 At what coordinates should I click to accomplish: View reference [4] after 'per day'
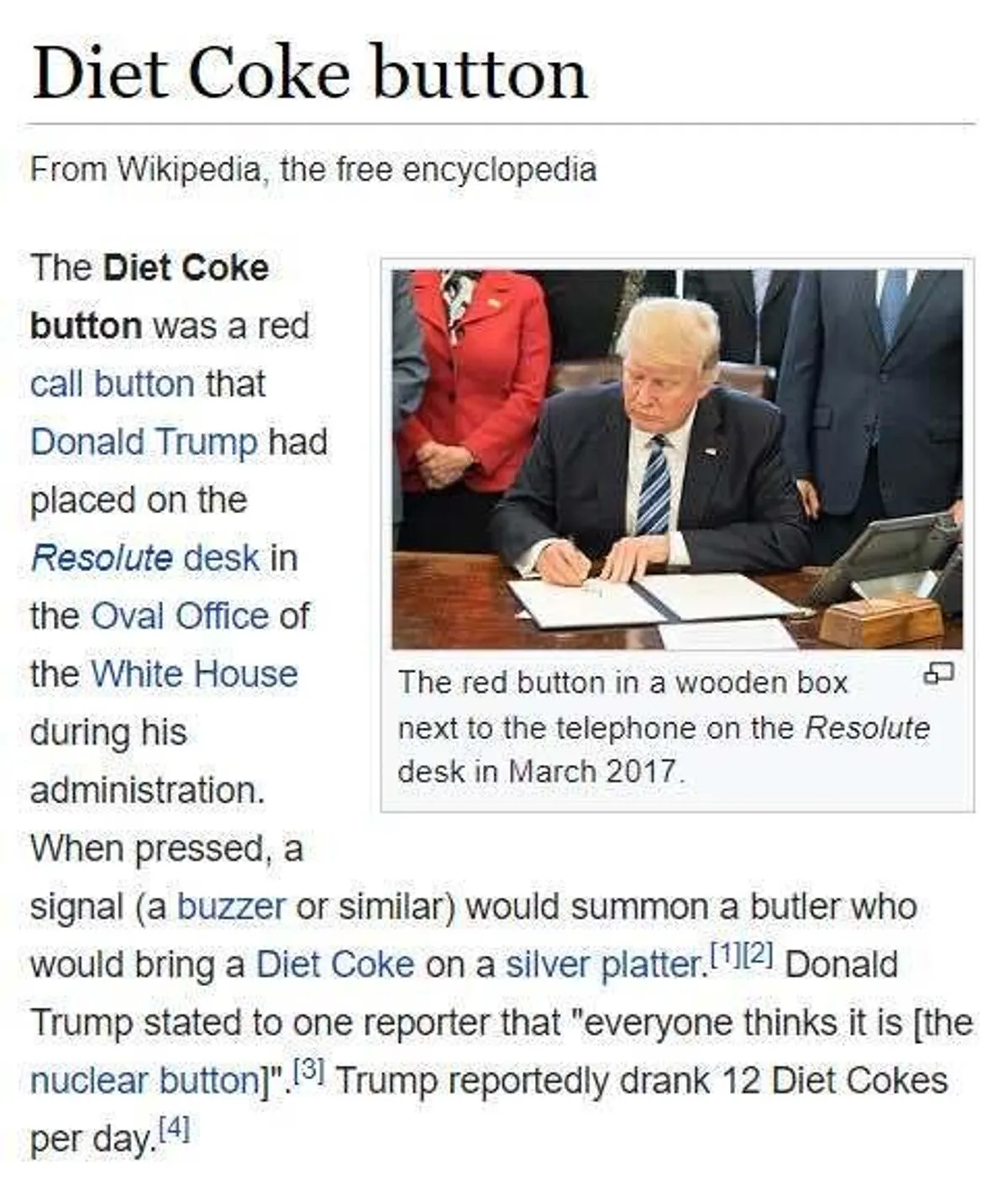(174, 1128)
